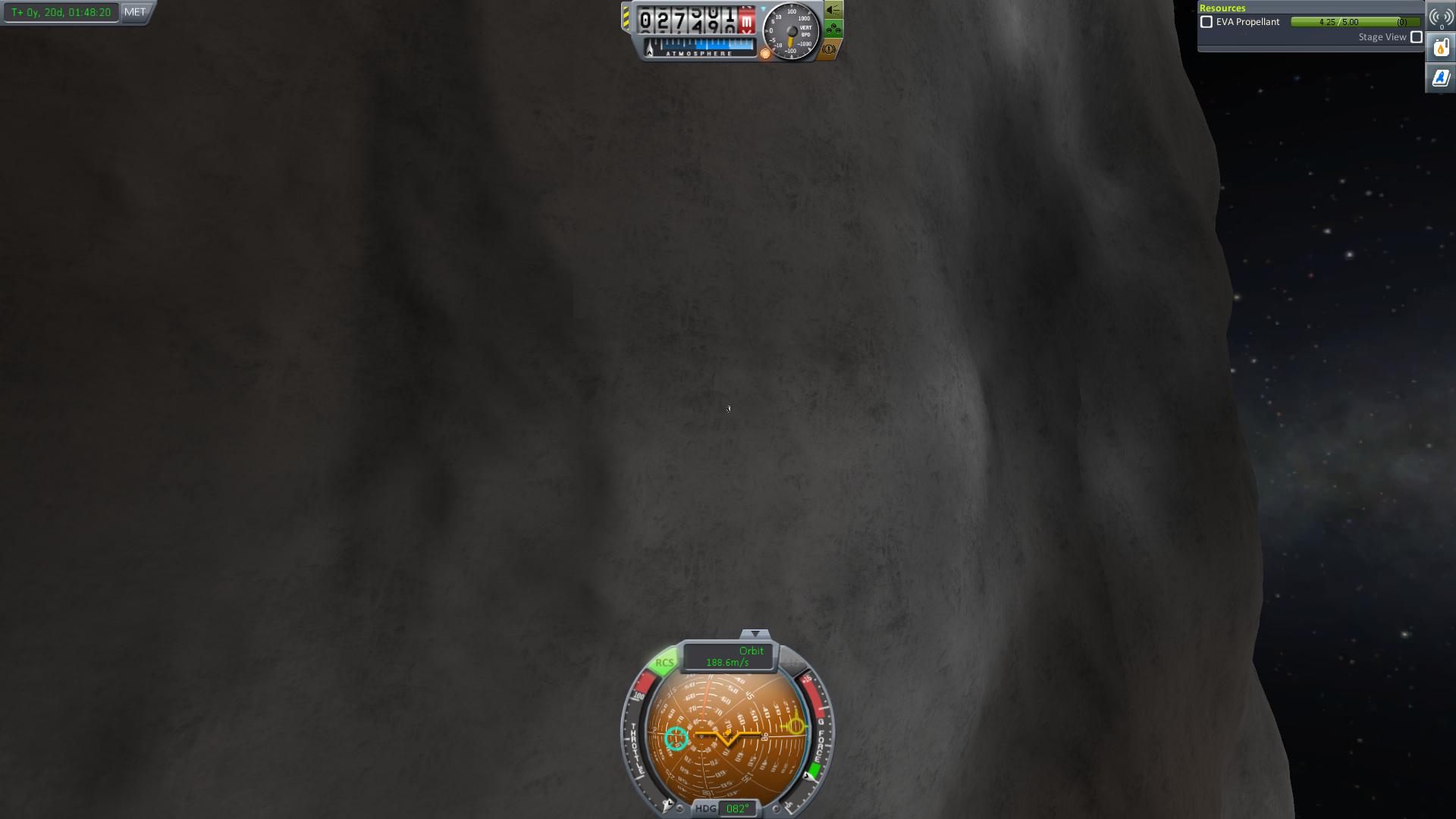Toggle lights on the altimeter side tab
The width and height of the screenshot is (1456, 819).
833,11
